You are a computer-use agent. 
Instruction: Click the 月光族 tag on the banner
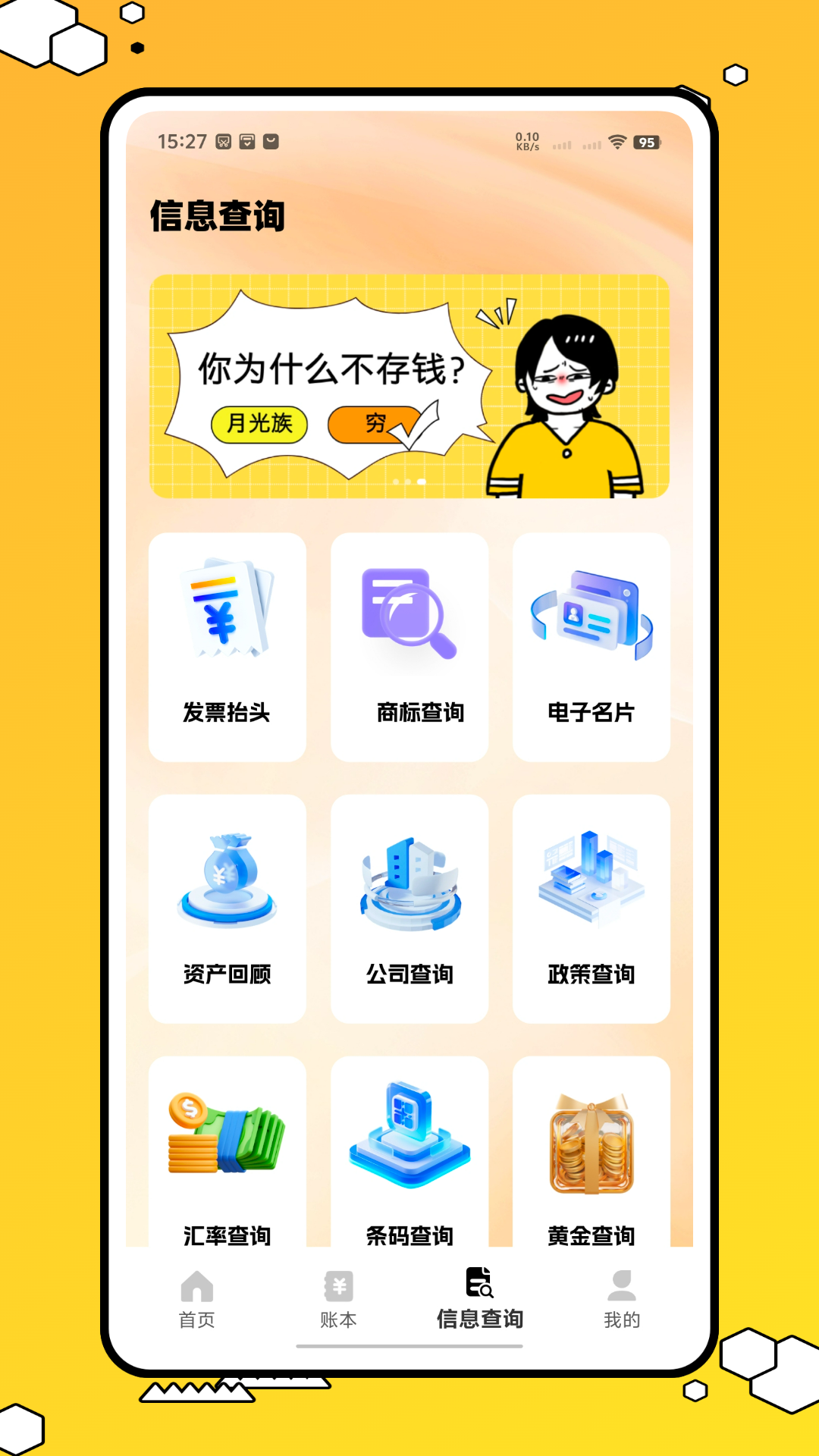262,425
